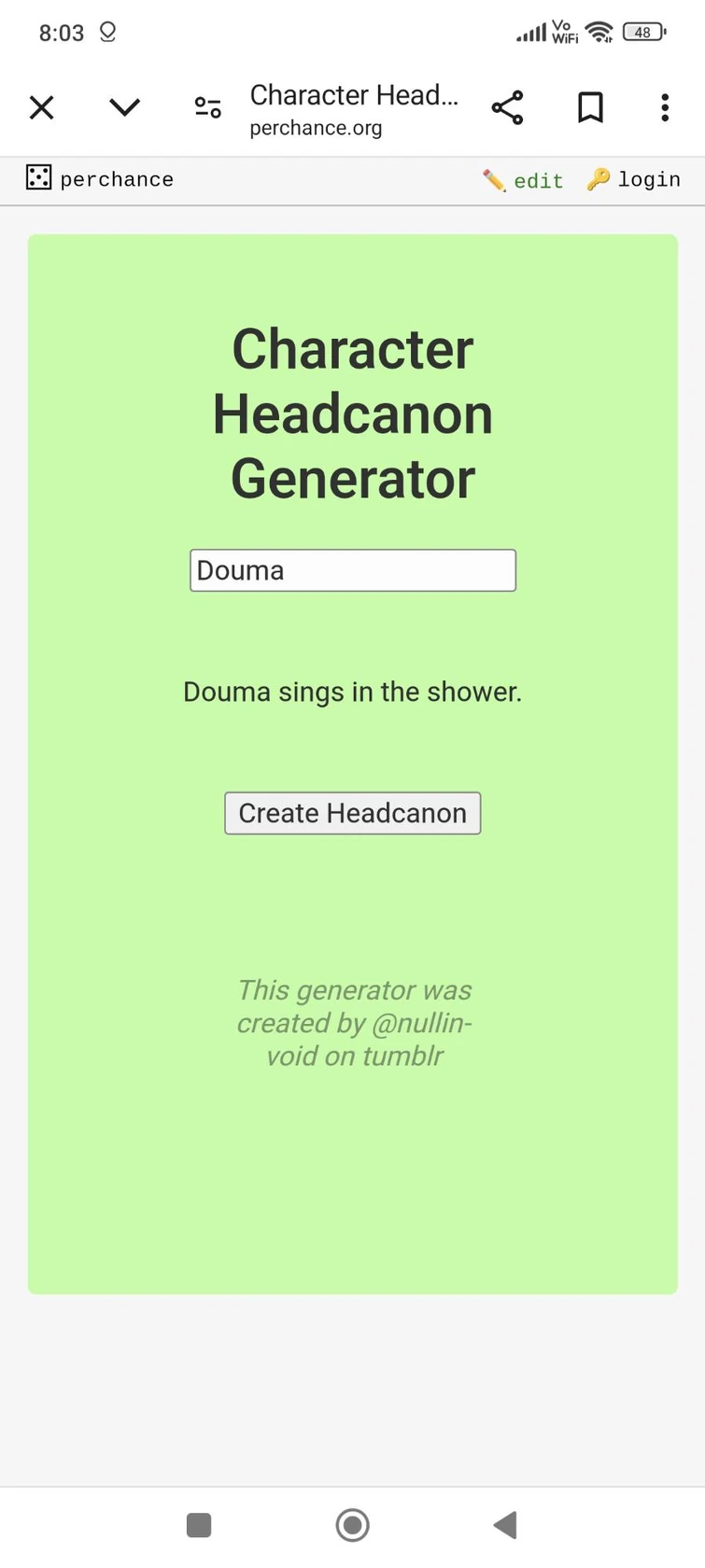The image size is (705, 1568).
Task: Focus the character name field with Douma
Action: (x=353, y=570)
